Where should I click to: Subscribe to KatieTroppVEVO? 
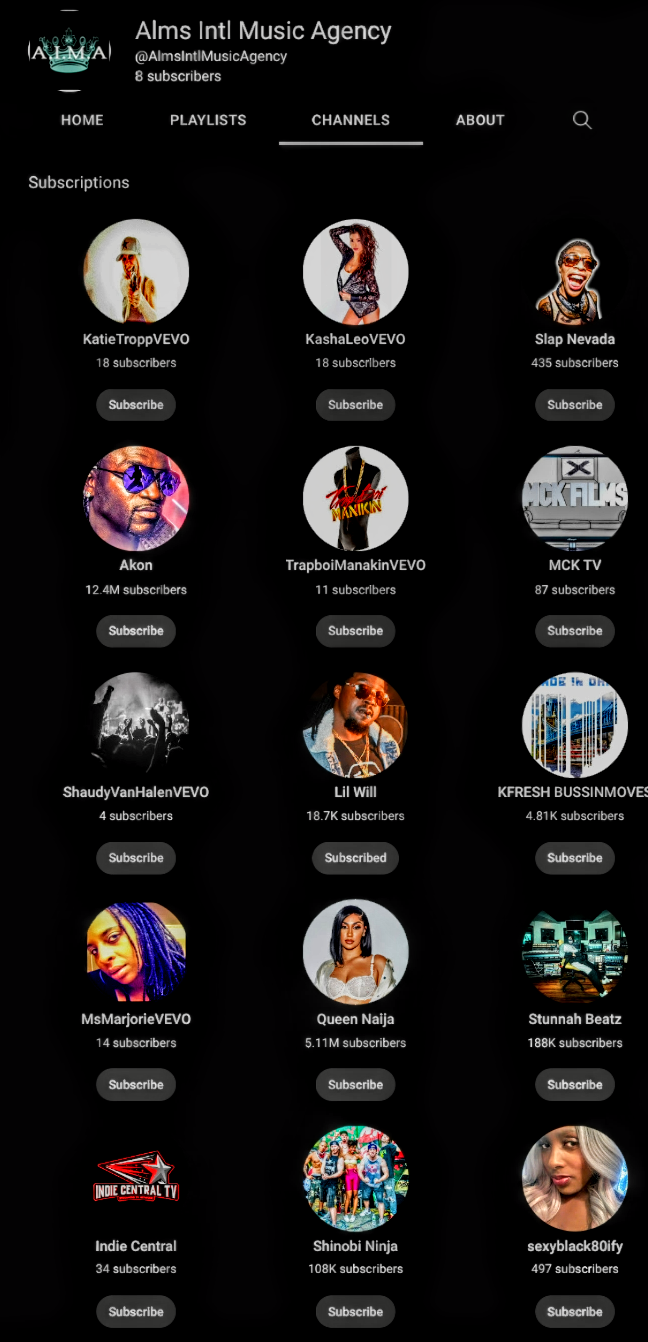(136, 405)
